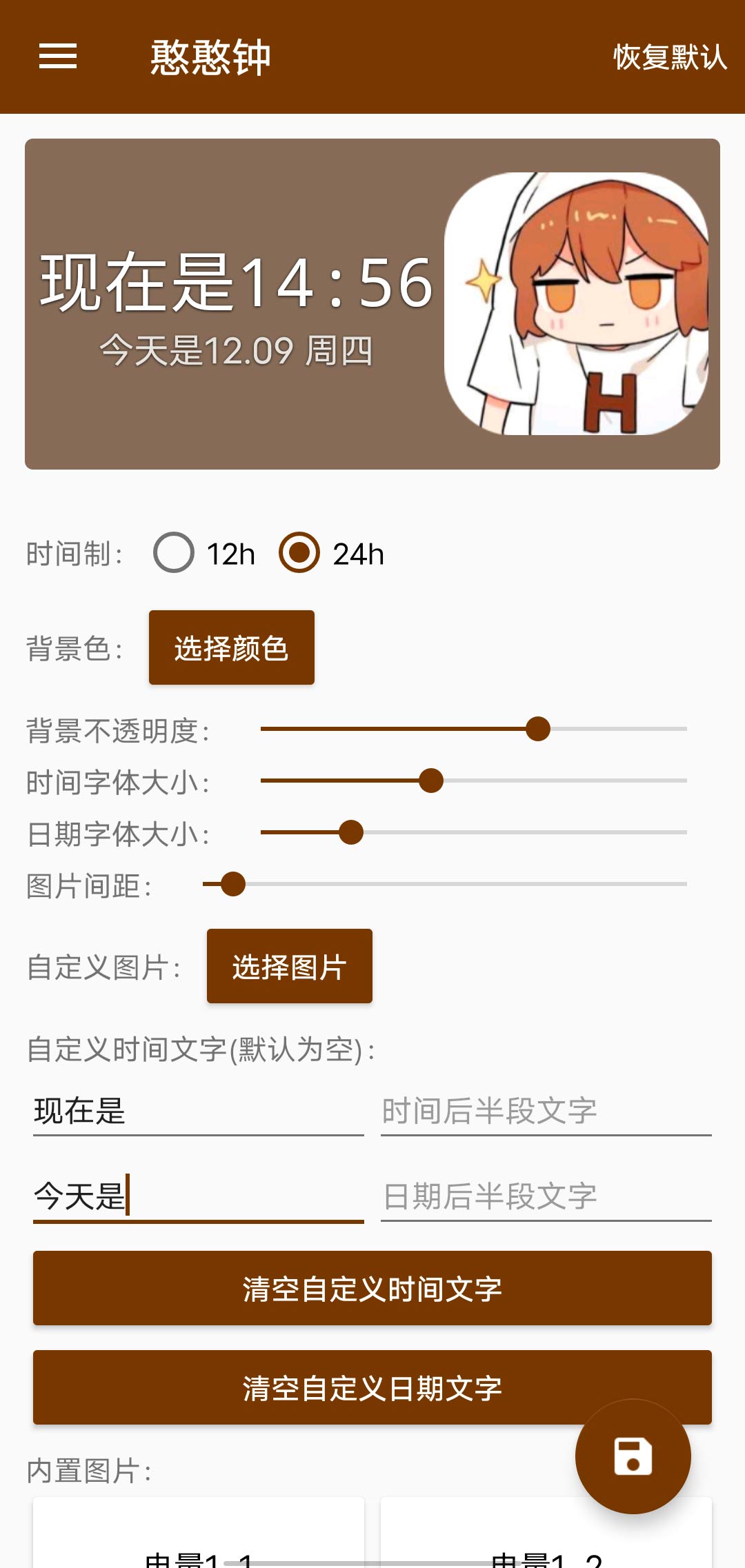Open the navigation drawer menu
The image size is (745, 1568).
[59, 59]
